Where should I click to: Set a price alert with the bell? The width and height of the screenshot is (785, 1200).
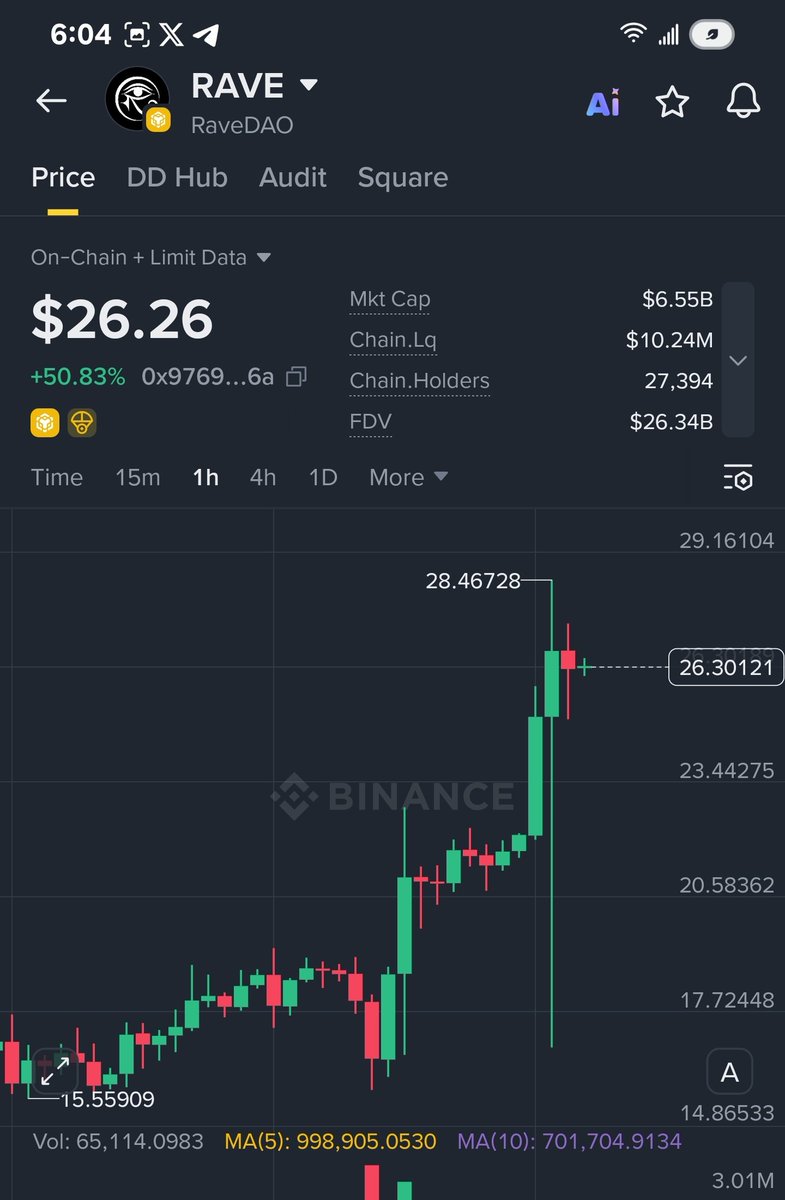742,101
